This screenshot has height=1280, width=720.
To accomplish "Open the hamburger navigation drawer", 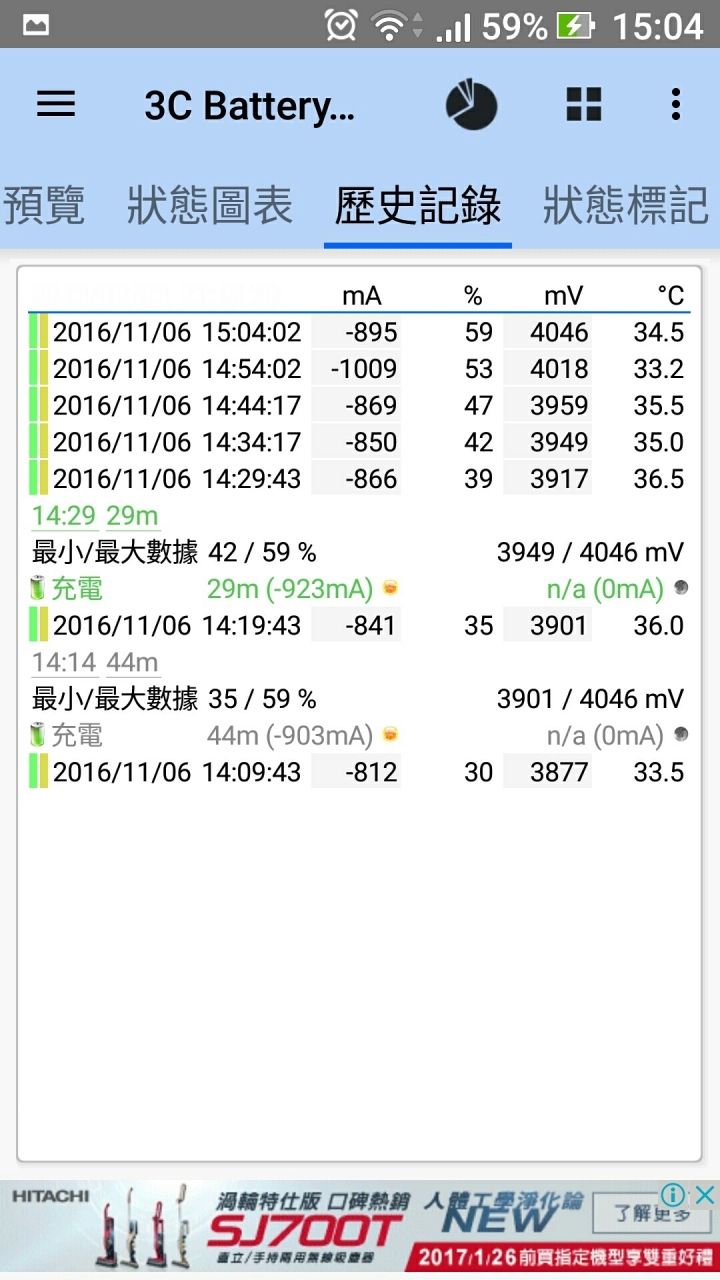I will point(56,104).
